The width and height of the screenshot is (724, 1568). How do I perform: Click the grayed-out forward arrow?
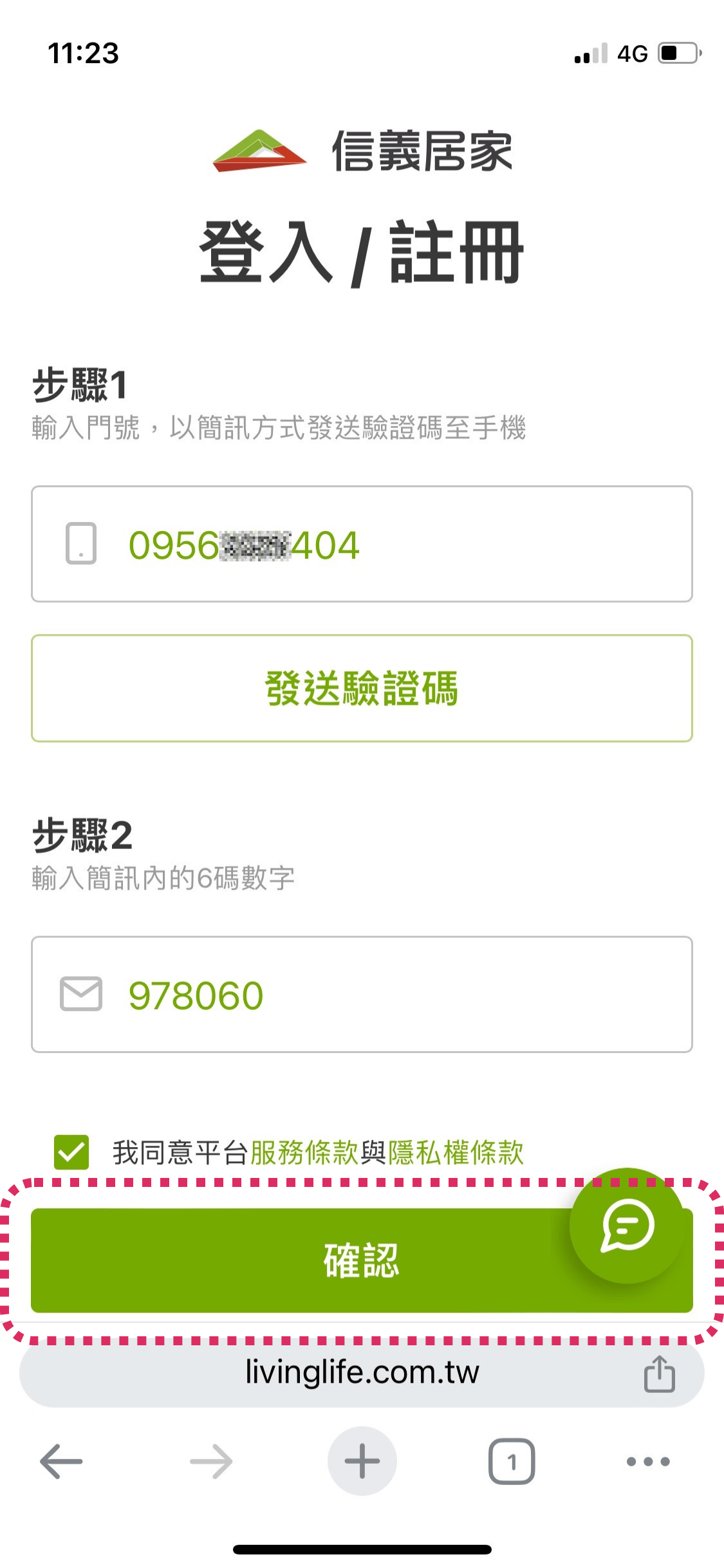coord(210,1461)
